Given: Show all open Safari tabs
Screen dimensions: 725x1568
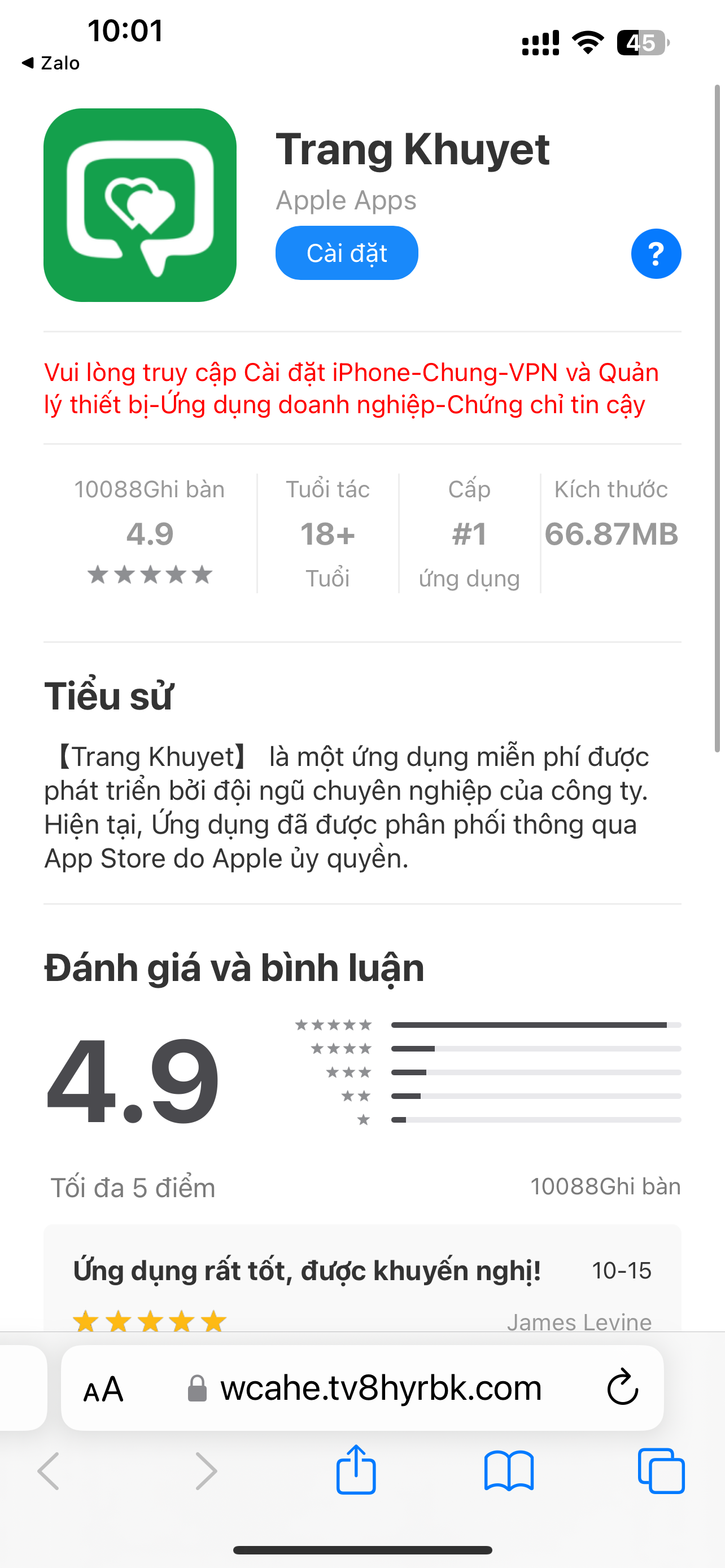Looking at the screenshot, I should [661, 1470].
